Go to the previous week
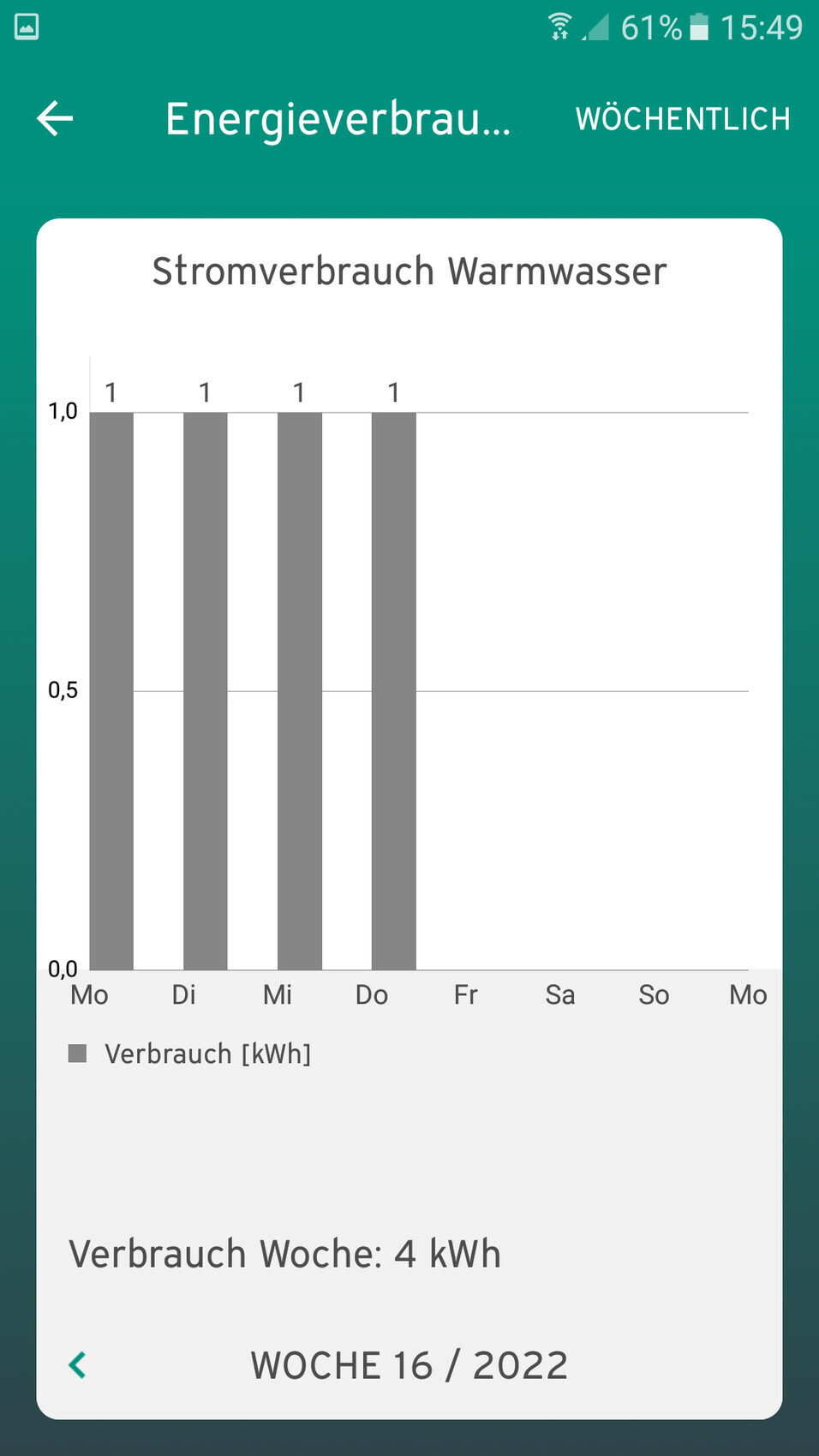The height and width of the screenshot is (1456, 819). [78, 1364]
